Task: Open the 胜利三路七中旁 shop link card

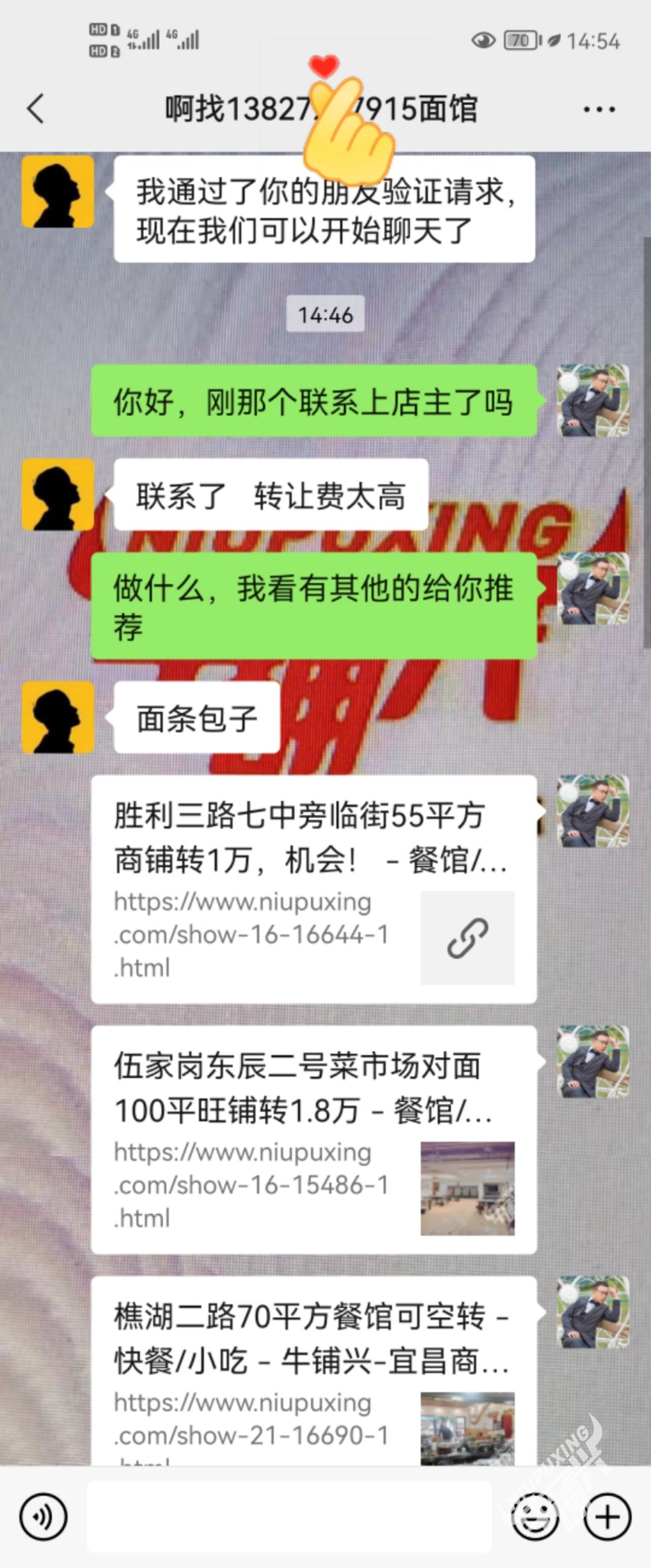Action: pyautogui.click(x=313, y=889)
